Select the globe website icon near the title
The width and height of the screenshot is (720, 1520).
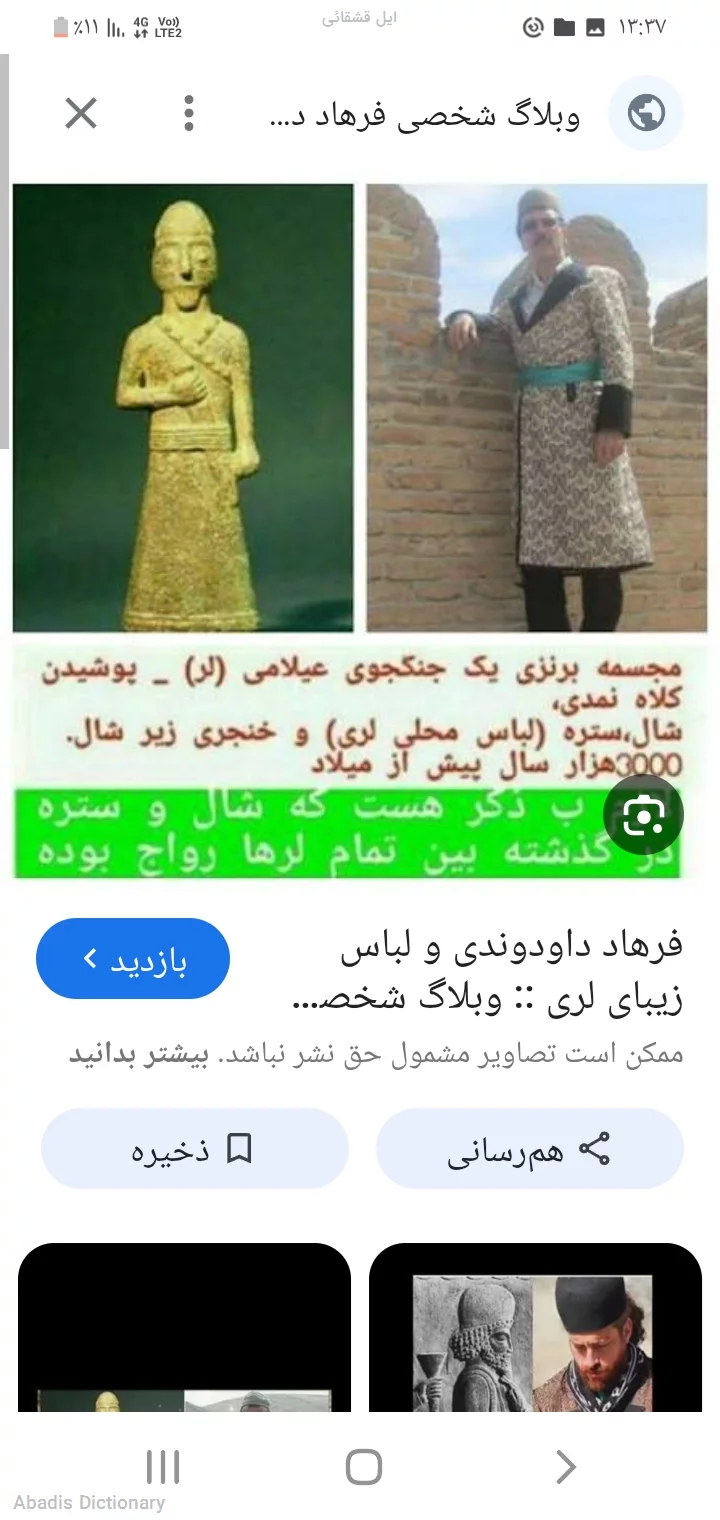645,113
